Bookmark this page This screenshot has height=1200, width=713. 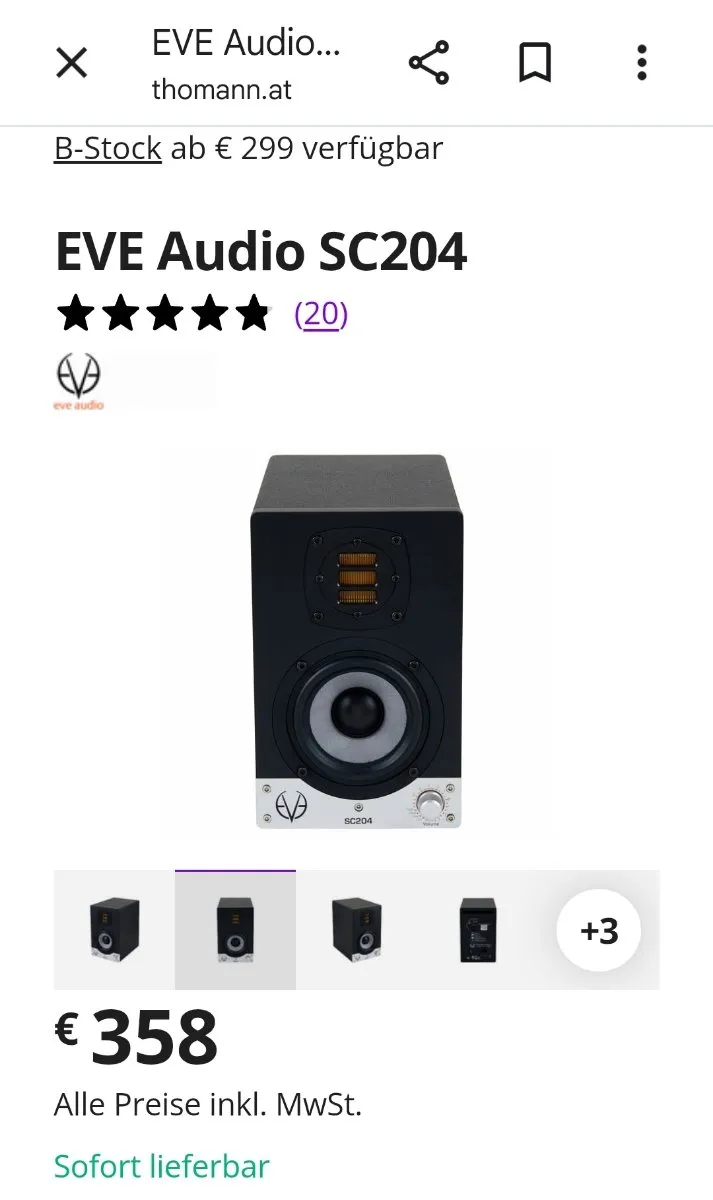pos(535,63)
